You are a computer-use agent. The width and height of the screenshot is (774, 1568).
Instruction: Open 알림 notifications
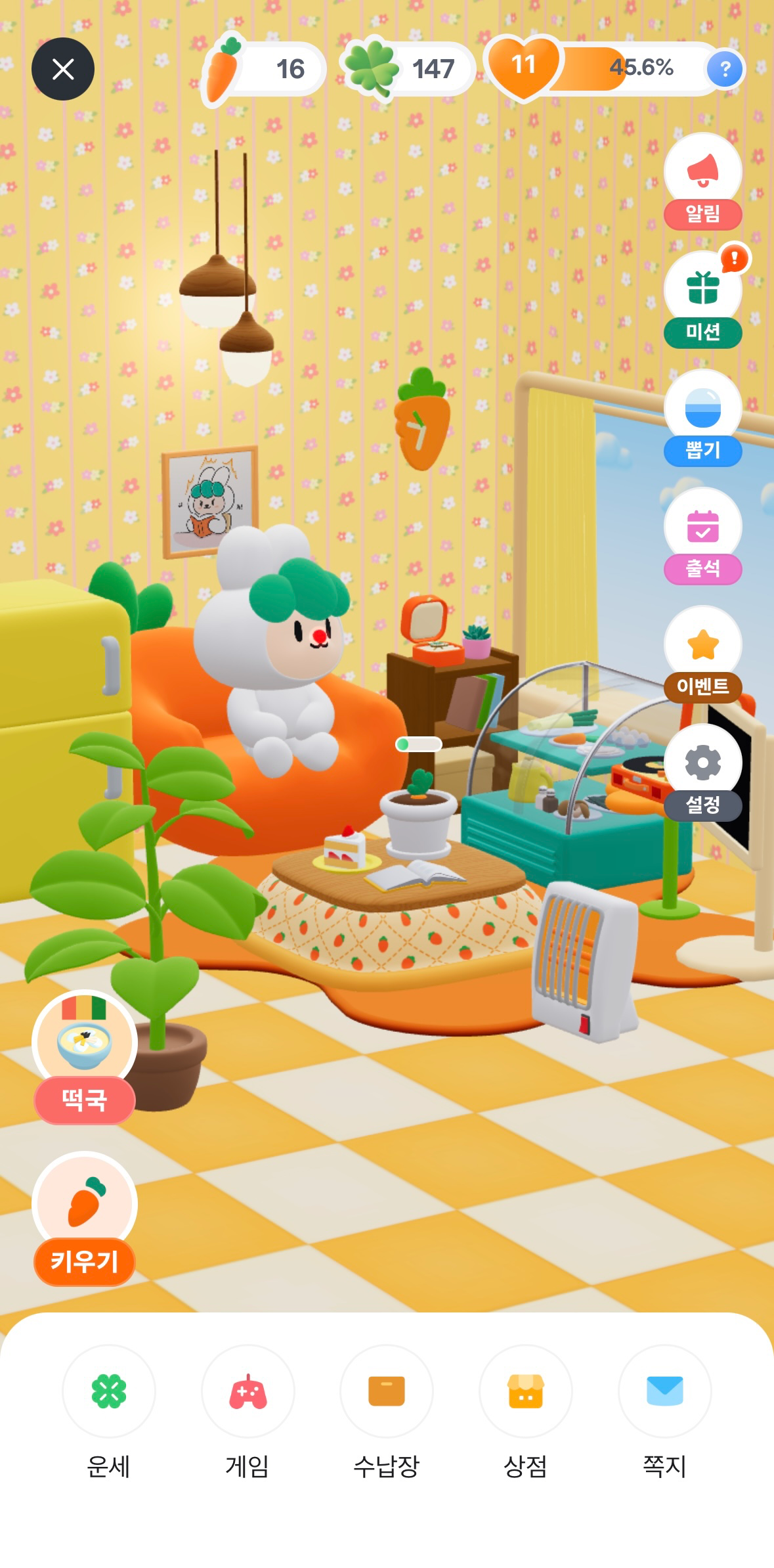(x=702, y=181)
